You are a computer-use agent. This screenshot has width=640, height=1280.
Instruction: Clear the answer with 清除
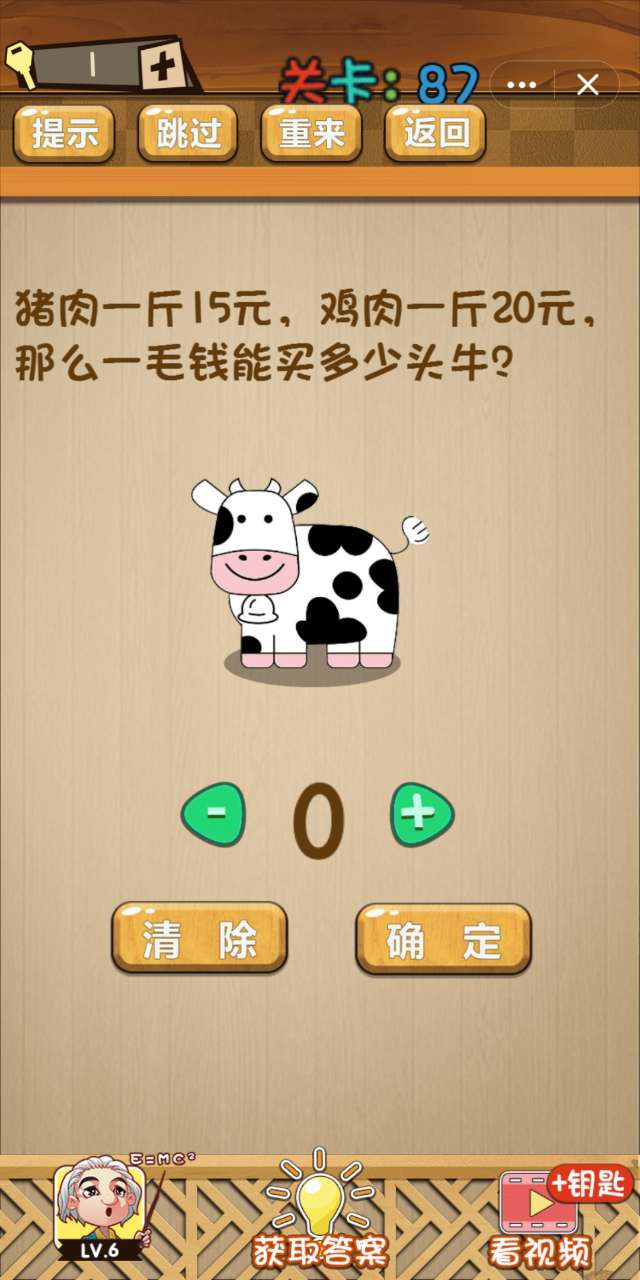(x=200, y=939)
